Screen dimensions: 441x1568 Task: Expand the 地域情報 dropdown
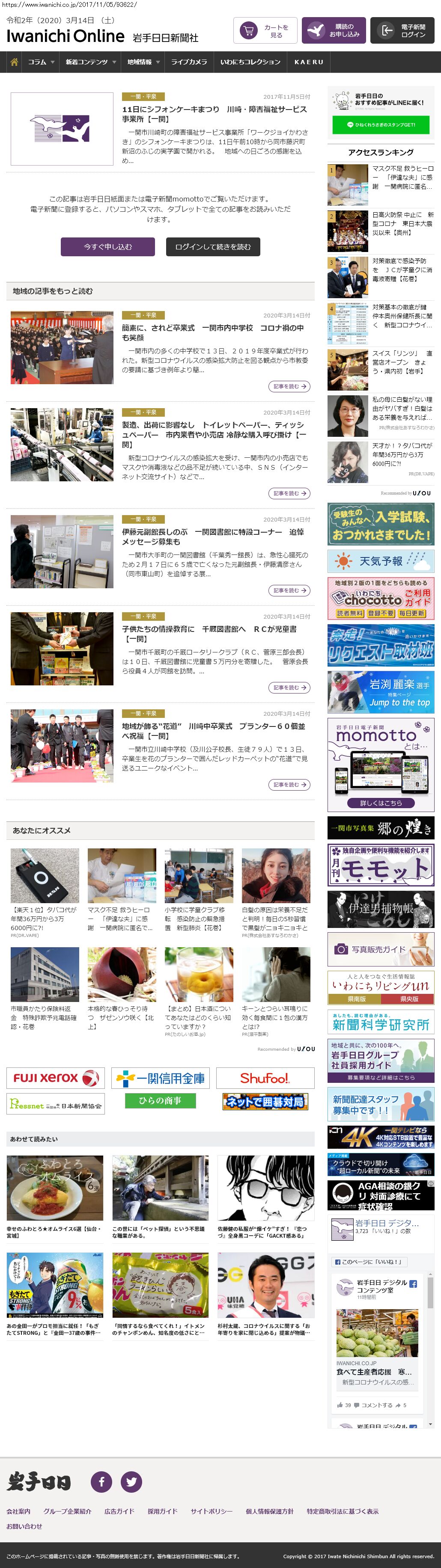(x=143, y=62)
